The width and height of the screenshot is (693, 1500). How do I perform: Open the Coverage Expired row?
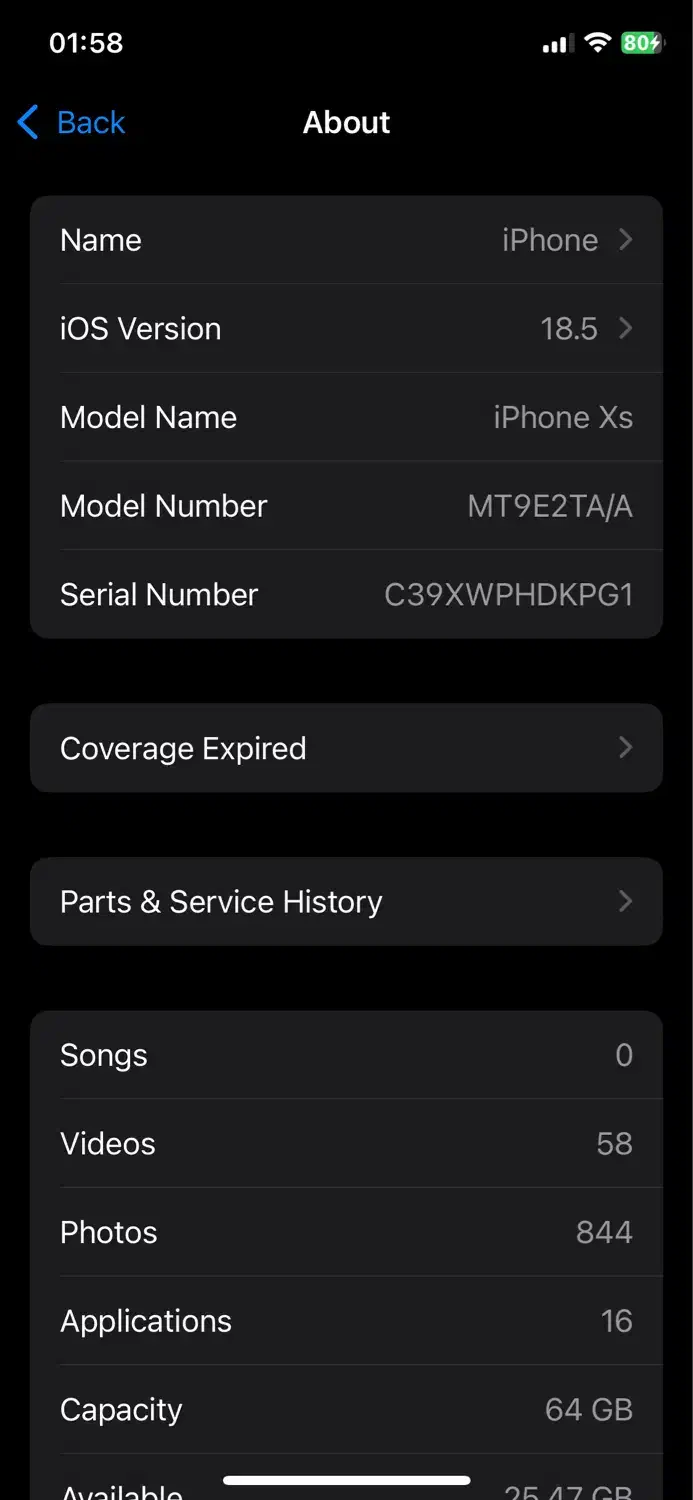click(346, 748)
